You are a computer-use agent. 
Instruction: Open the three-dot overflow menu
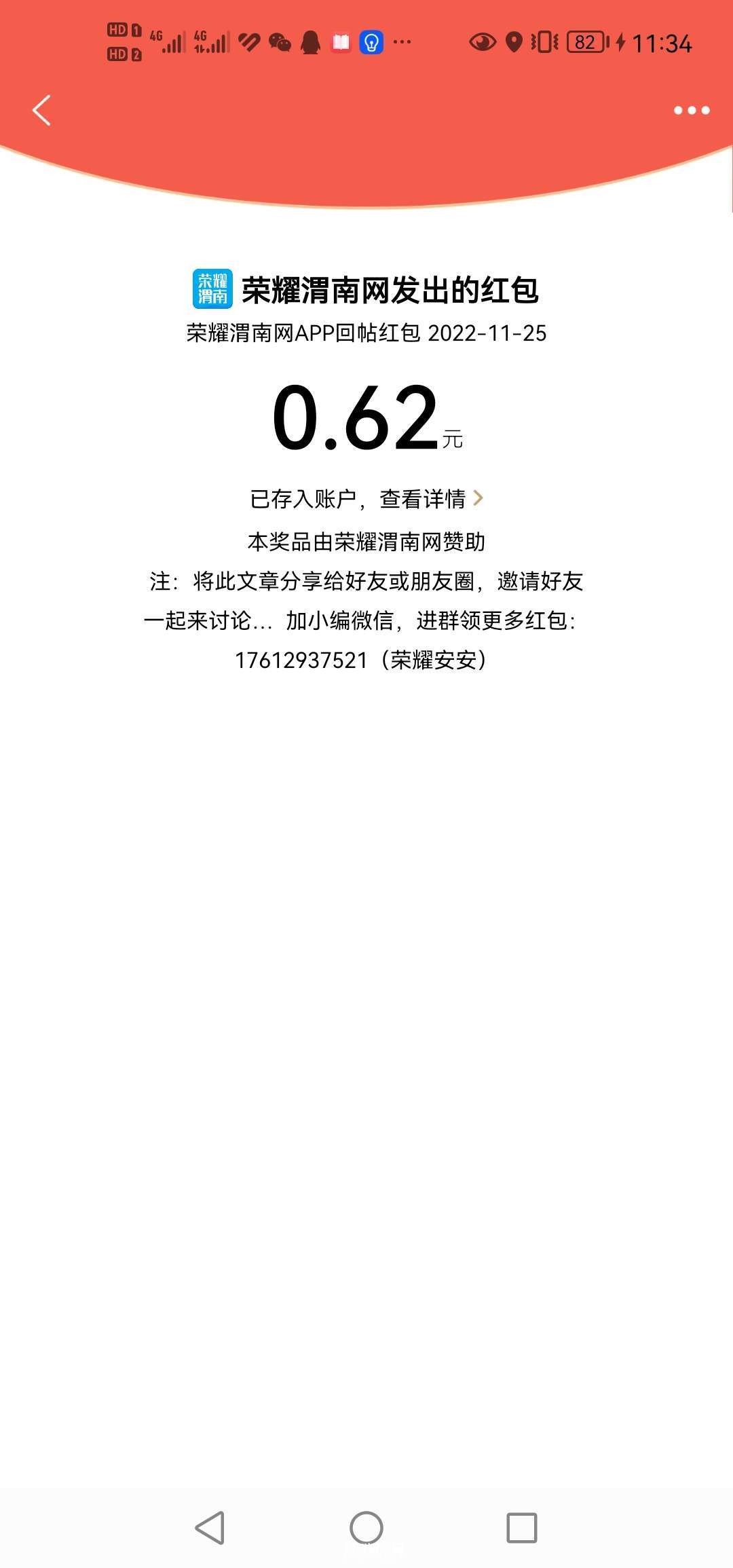pos(691,110)
